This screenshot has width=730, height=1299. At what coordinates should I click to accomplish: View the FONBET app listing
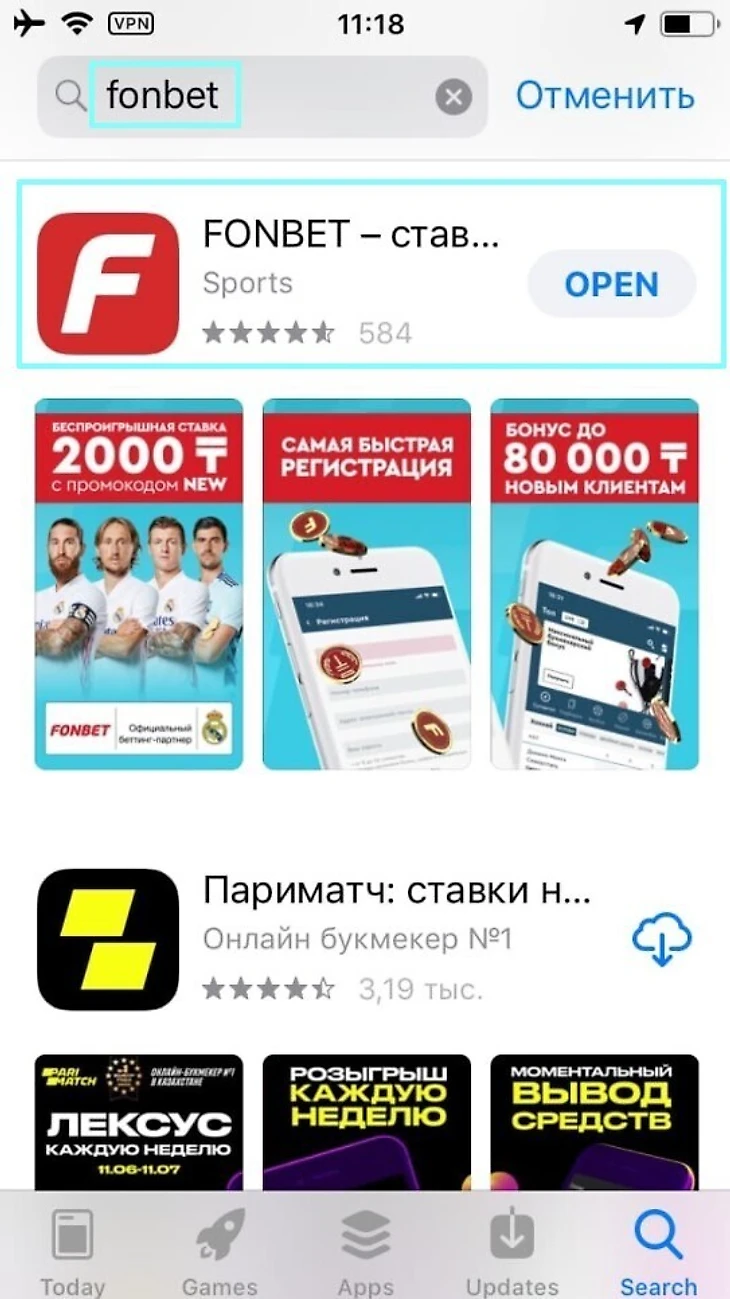350,275
